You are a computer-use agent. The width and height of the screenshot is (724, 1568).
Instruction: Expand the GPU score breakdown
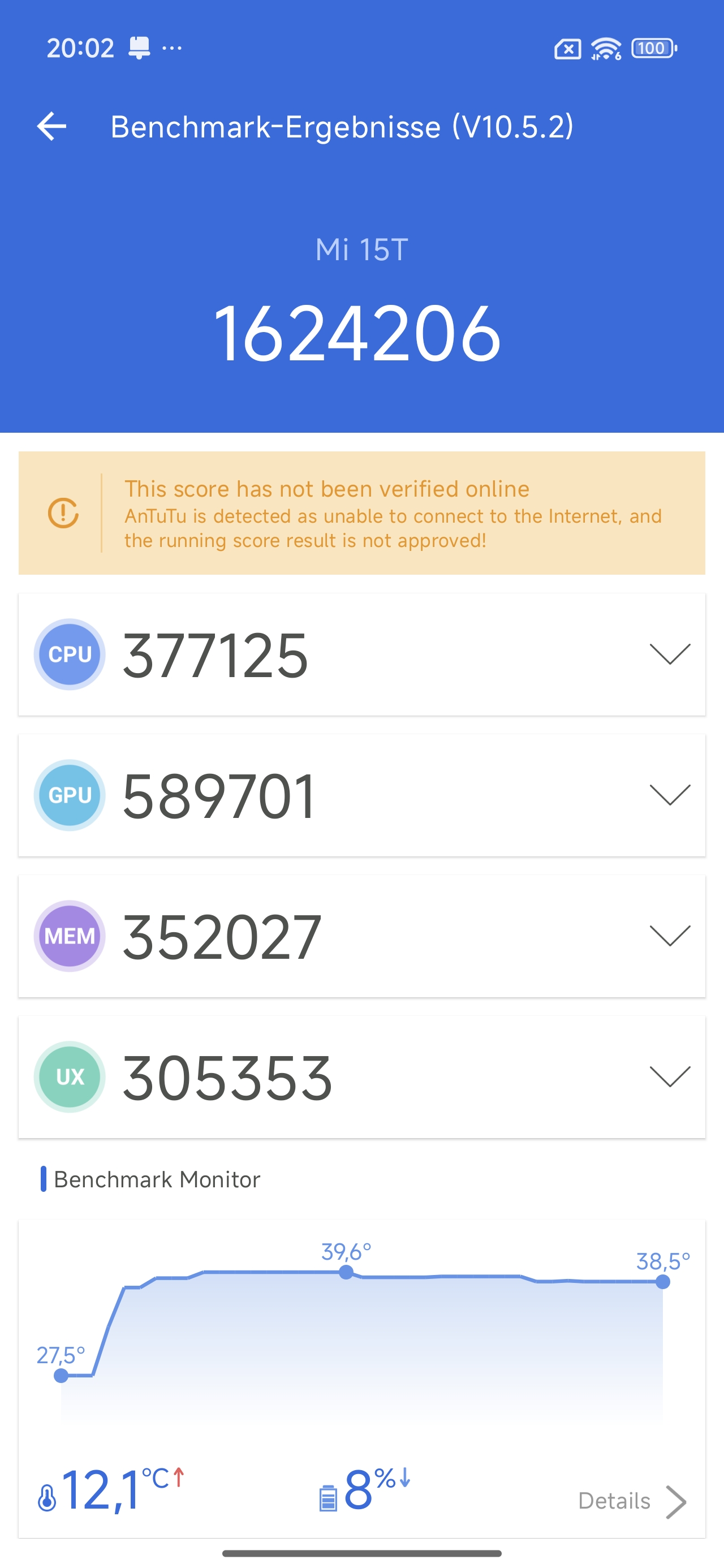(669, 795)
